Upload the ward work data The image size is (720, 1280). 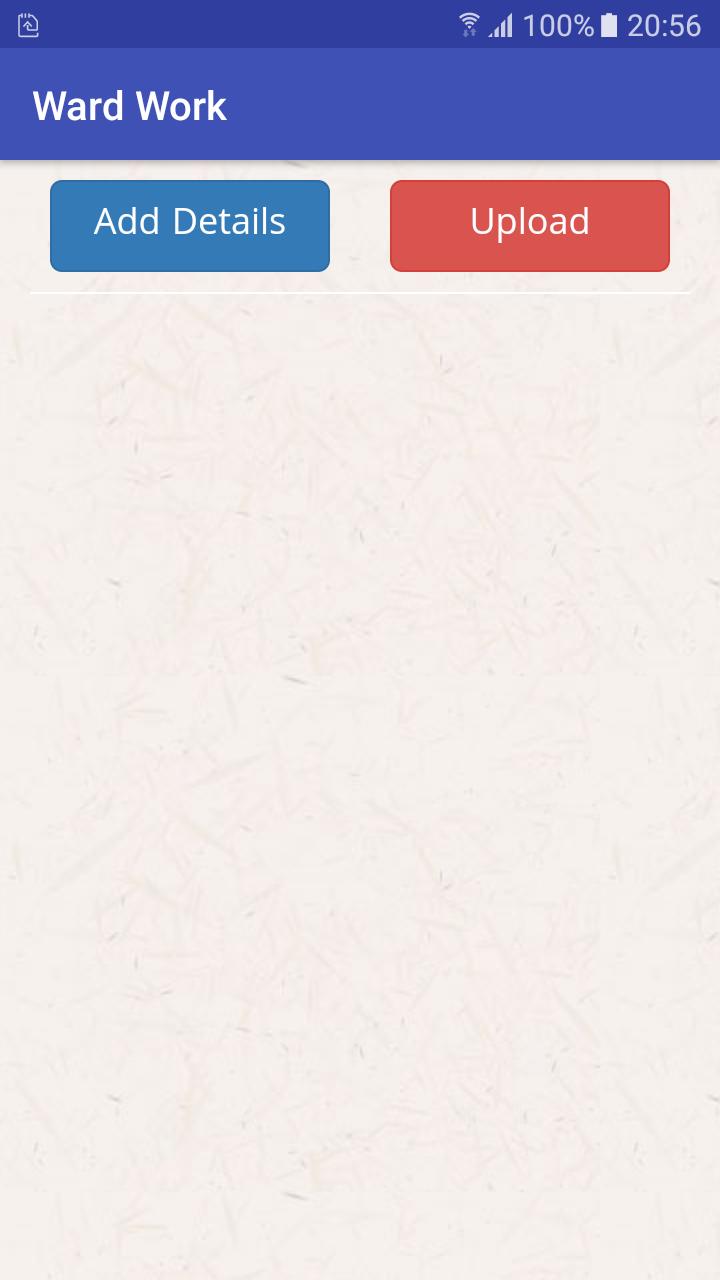click(530, 226)
